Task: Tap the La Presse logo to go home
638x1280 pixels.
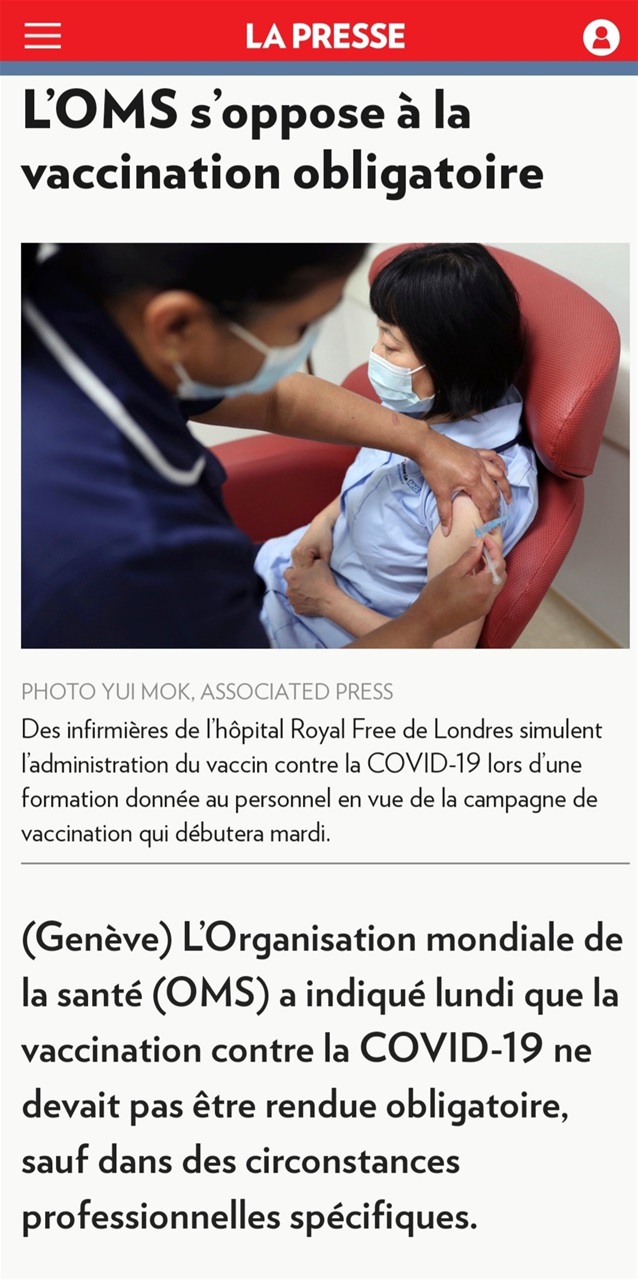Action: [x=325, y=37]
